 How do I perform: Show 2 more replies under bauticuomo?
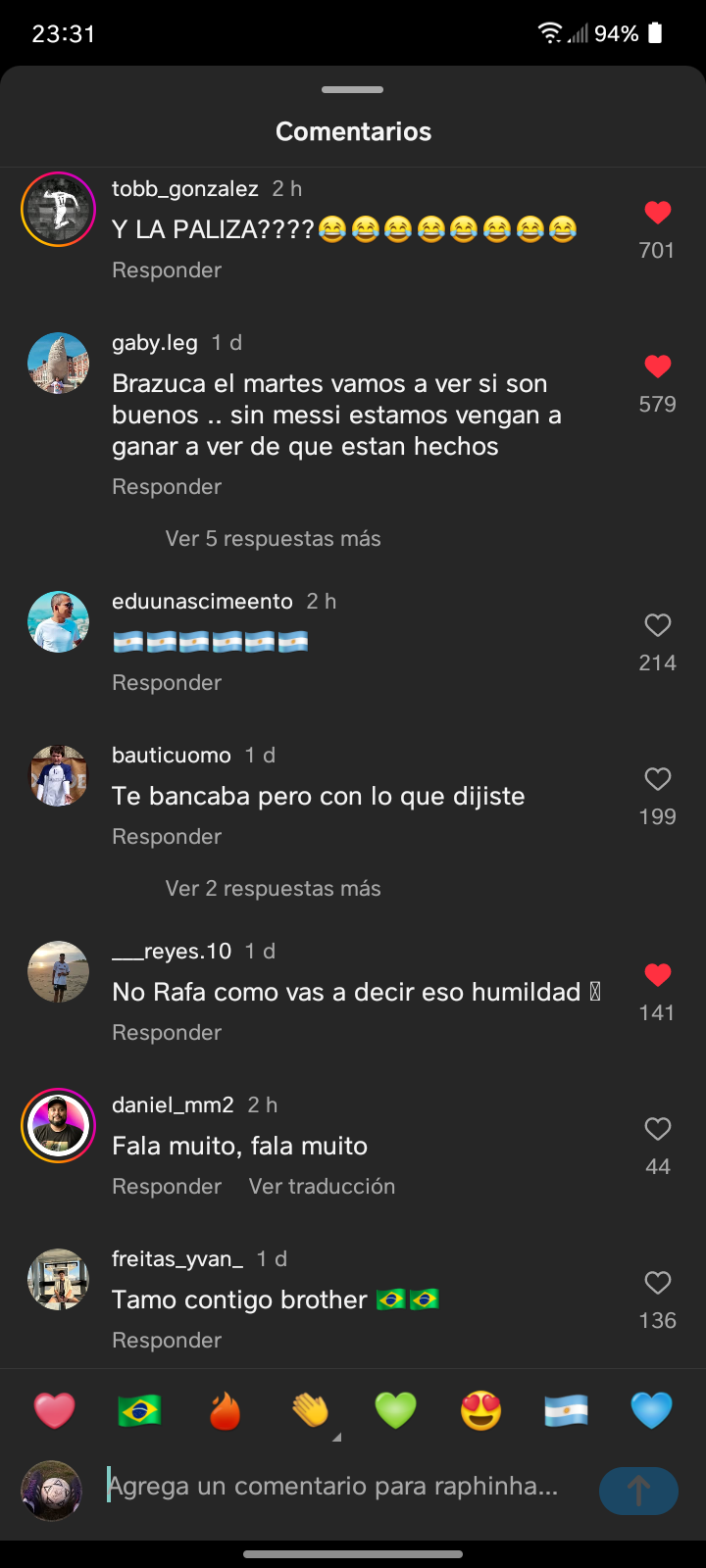click(x=273, y=889)
